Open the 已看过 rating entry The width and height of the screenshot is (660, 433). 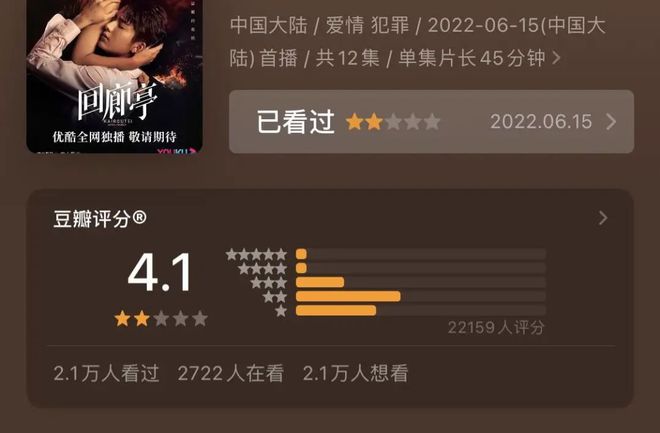pos(431,122)
